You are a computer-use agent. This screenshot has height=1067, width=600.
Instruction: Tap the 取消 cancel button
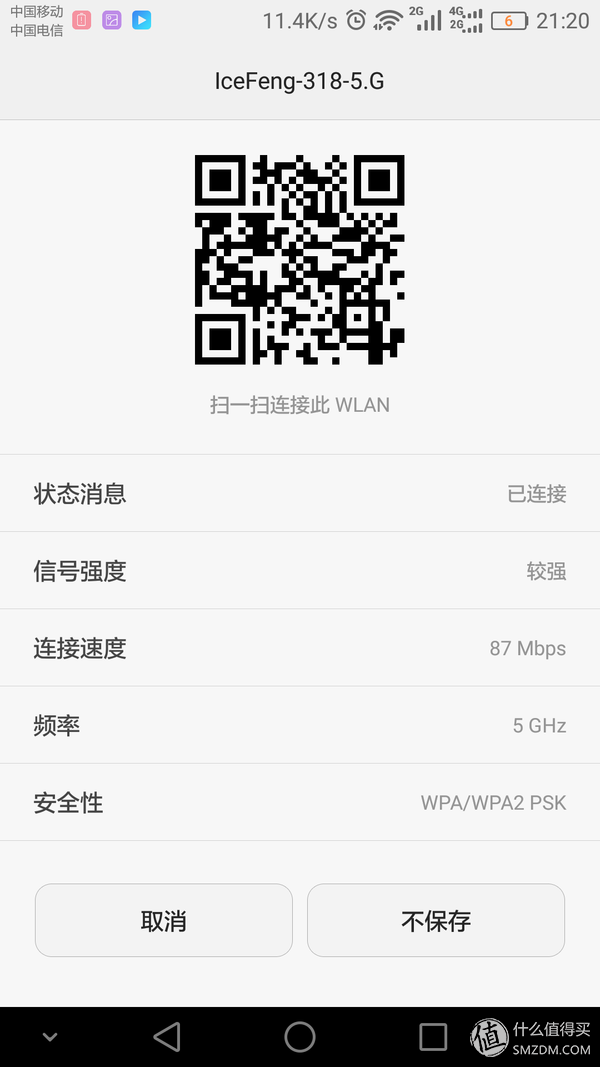point(164,920)
